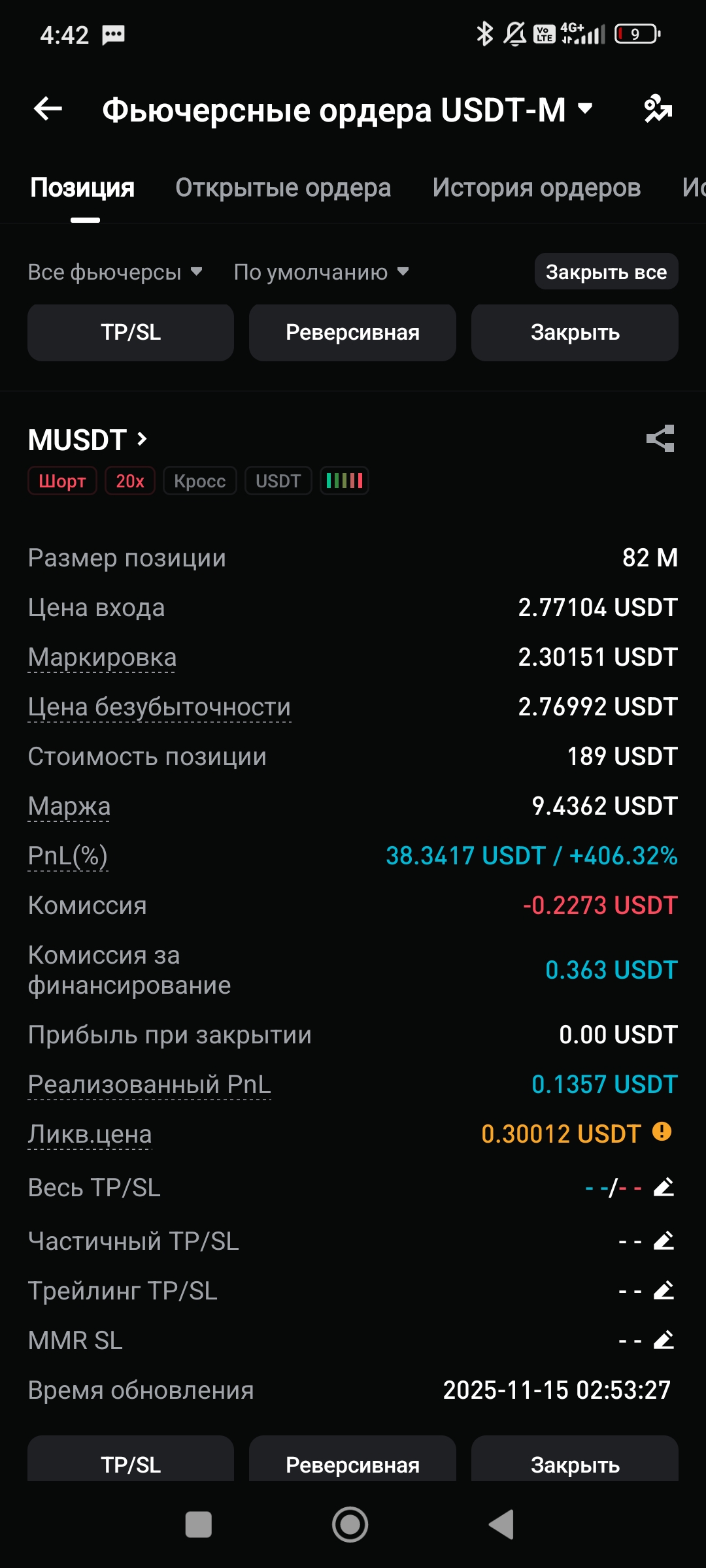Open the MUSDT contract page
Image resolution: width=706 pixels, height=1568 pixels.
(x=88, y=440)
